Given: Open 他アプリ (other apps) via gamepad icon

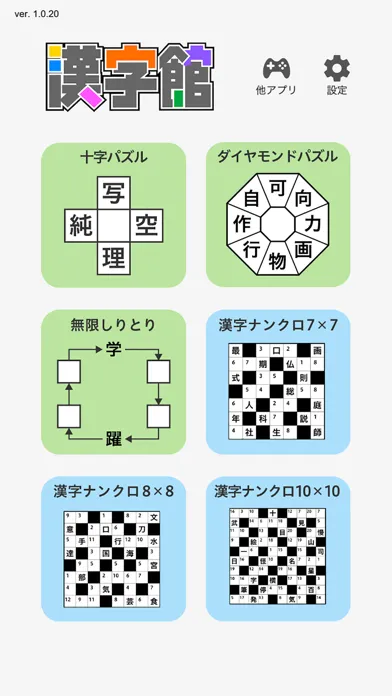Looking at the screenshot, I should tap(276, 75).
